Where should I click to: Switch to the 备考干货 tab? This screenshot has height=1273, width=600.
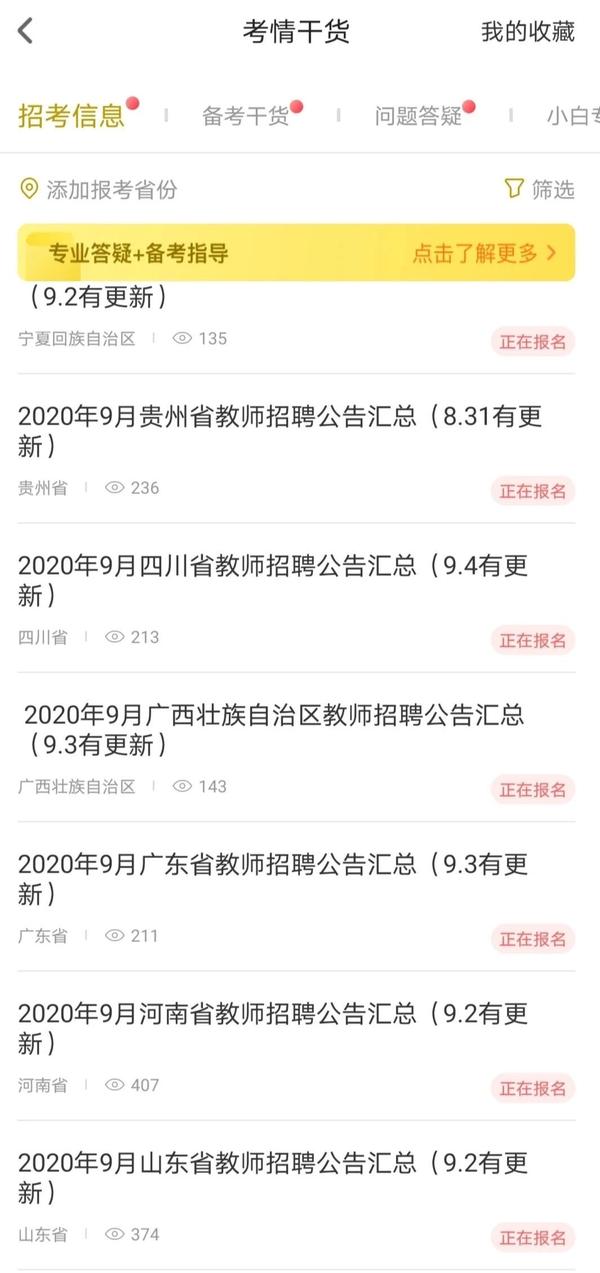[245, 116]
